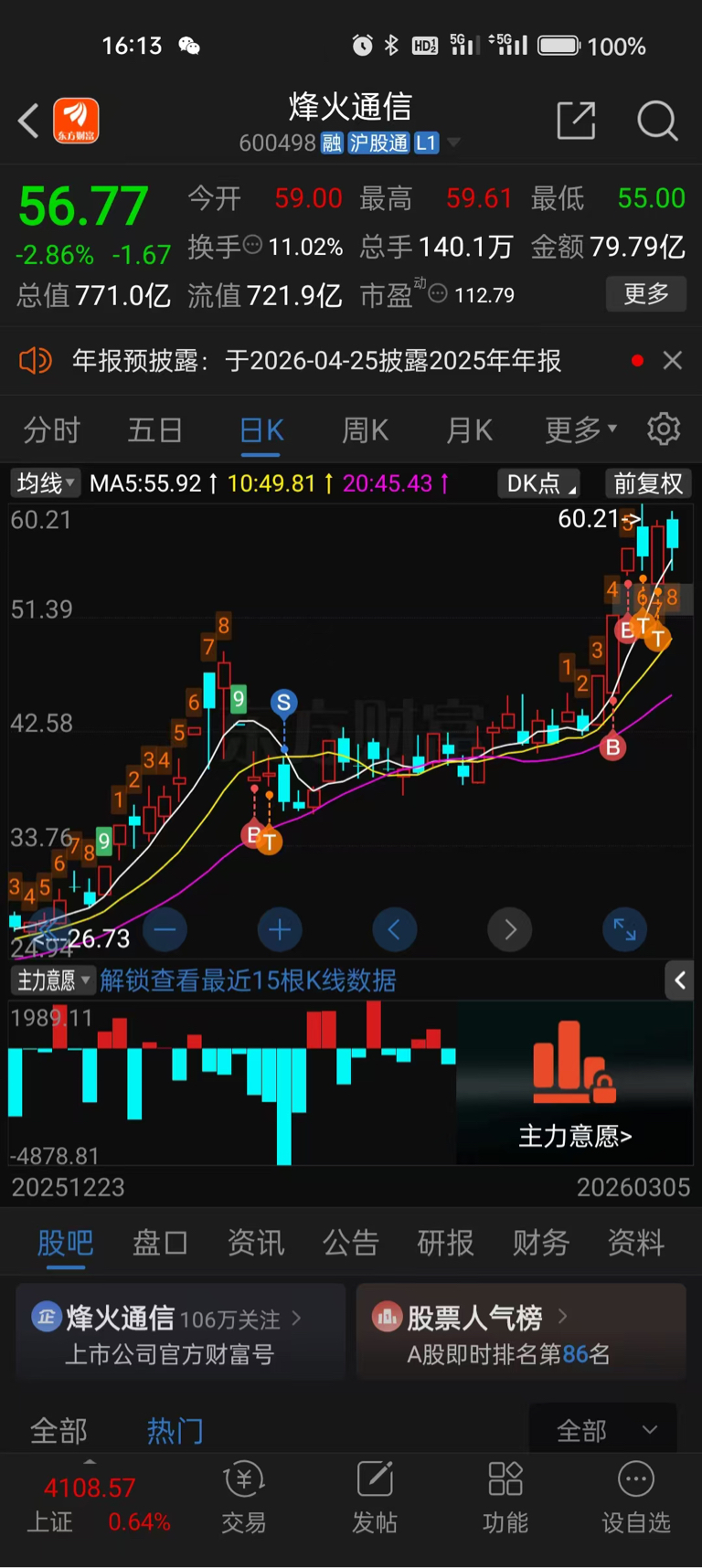Tap the 更多 button beside 市盈
The width and height of the screenshot is (702, 1568).
646,294
